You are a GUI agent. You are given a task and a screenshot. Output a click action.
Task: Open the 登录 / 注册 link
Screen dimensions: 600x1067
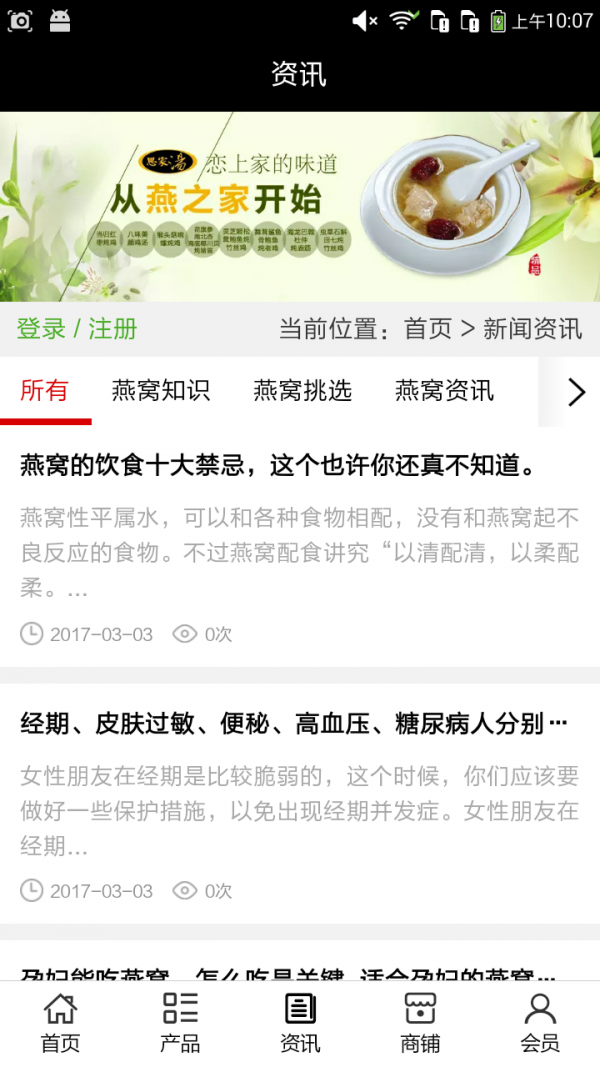tap(77, 329)
